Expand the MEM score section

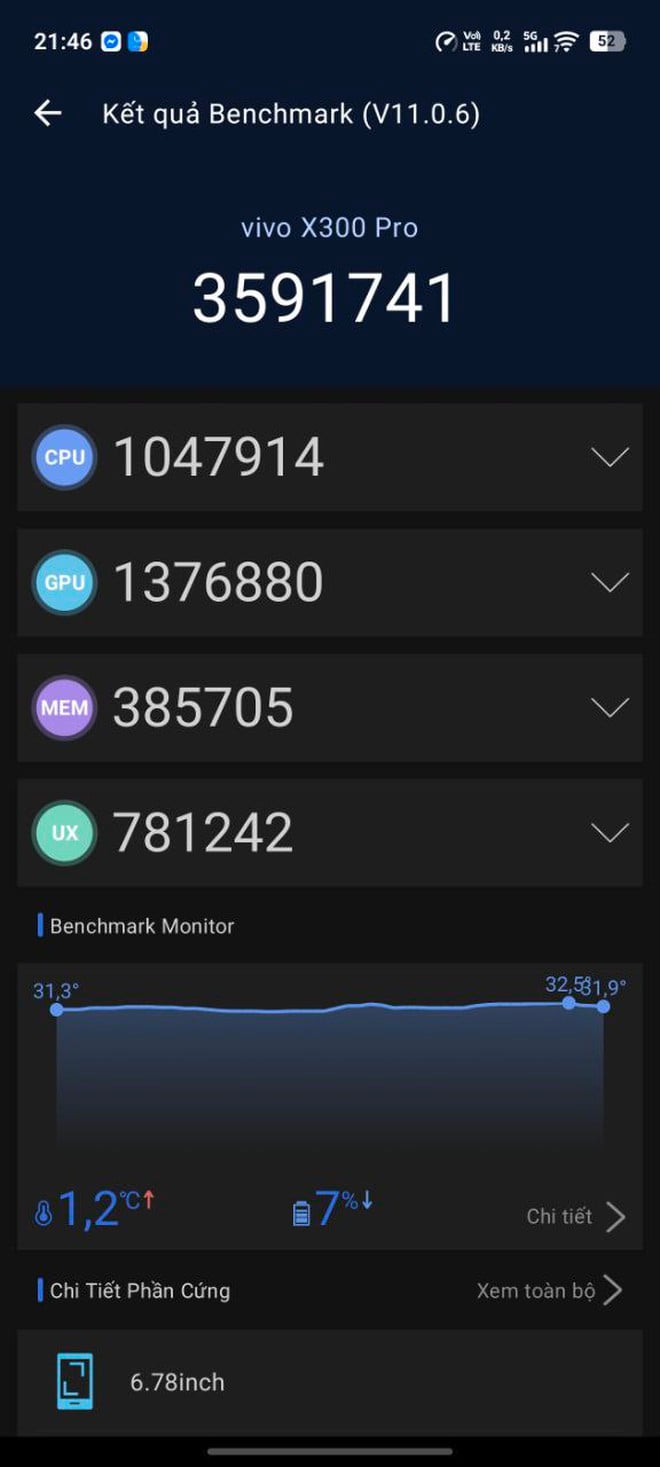click(x=609, y=708)
